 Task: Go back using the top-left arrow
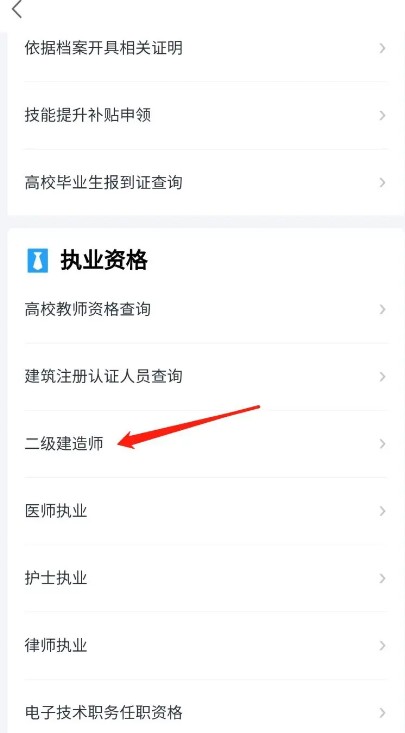[17, 9]
